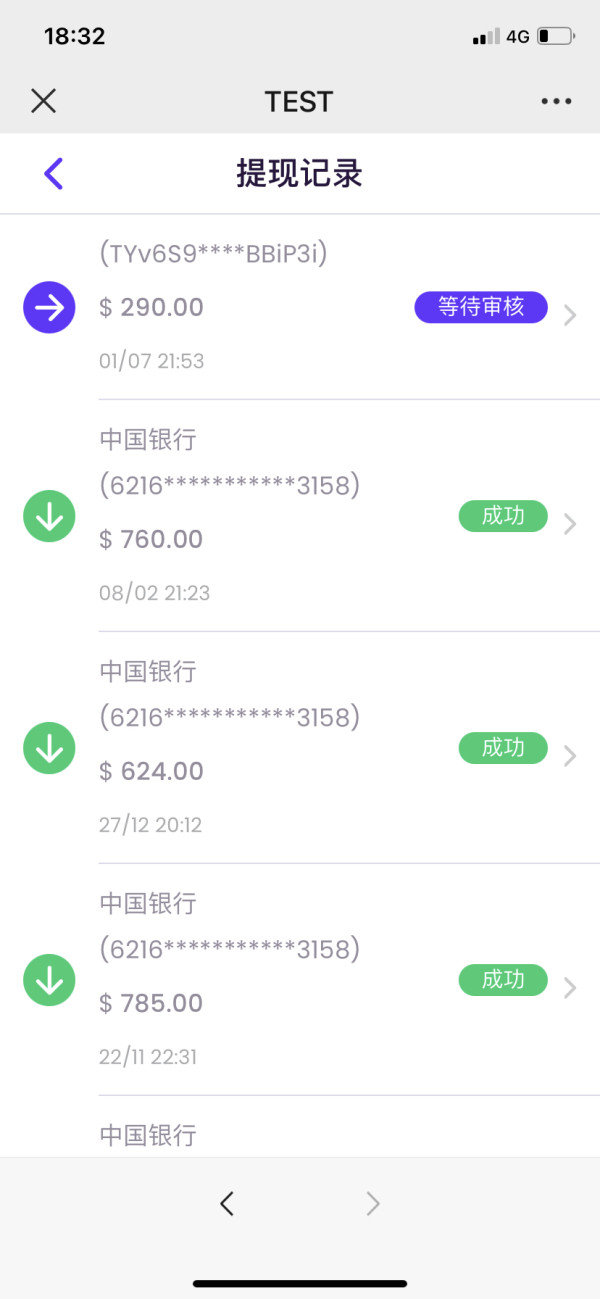The image size is (600, 1299).
Task: Go back from 提现记录 page
Action: [x=54, y=174]
